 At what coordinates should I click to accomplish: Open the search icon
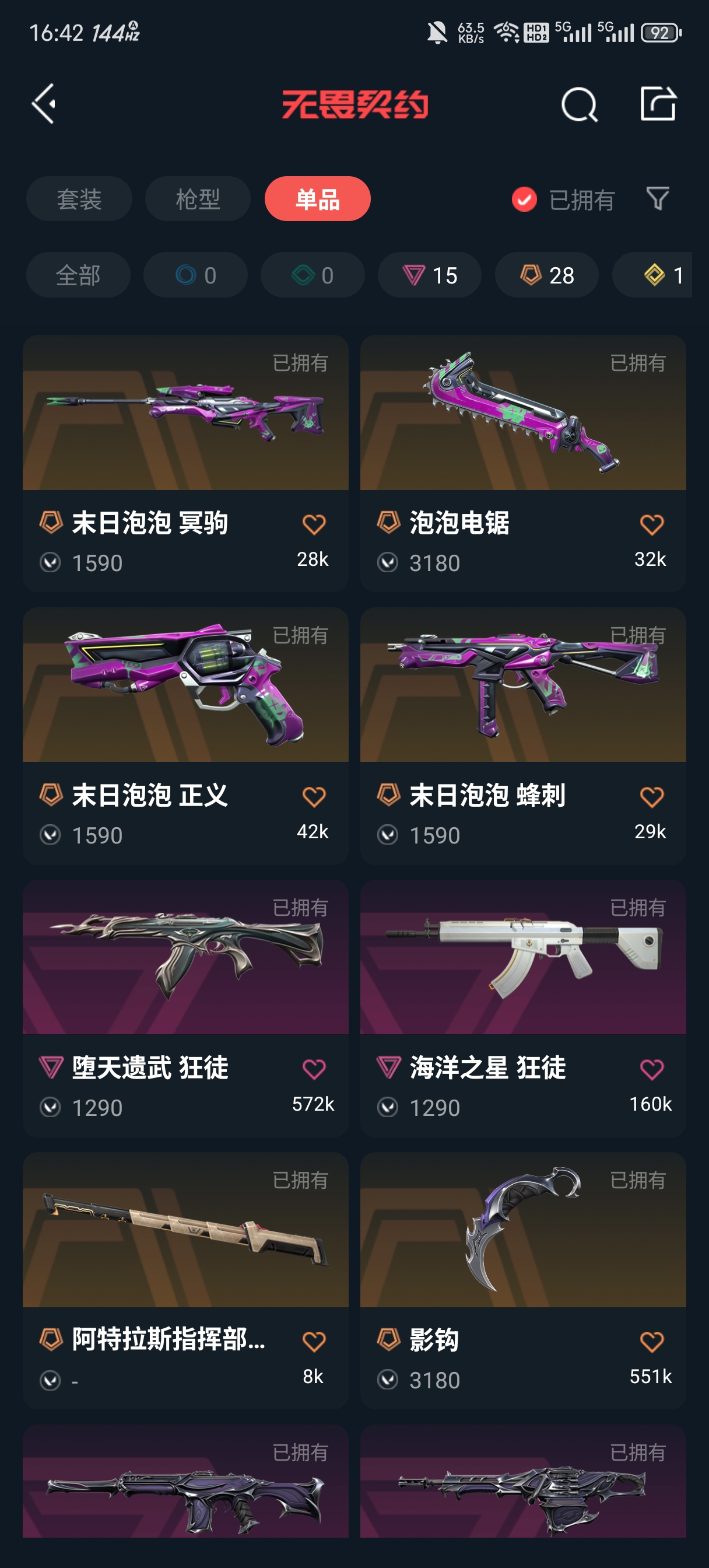click(579, 104)
